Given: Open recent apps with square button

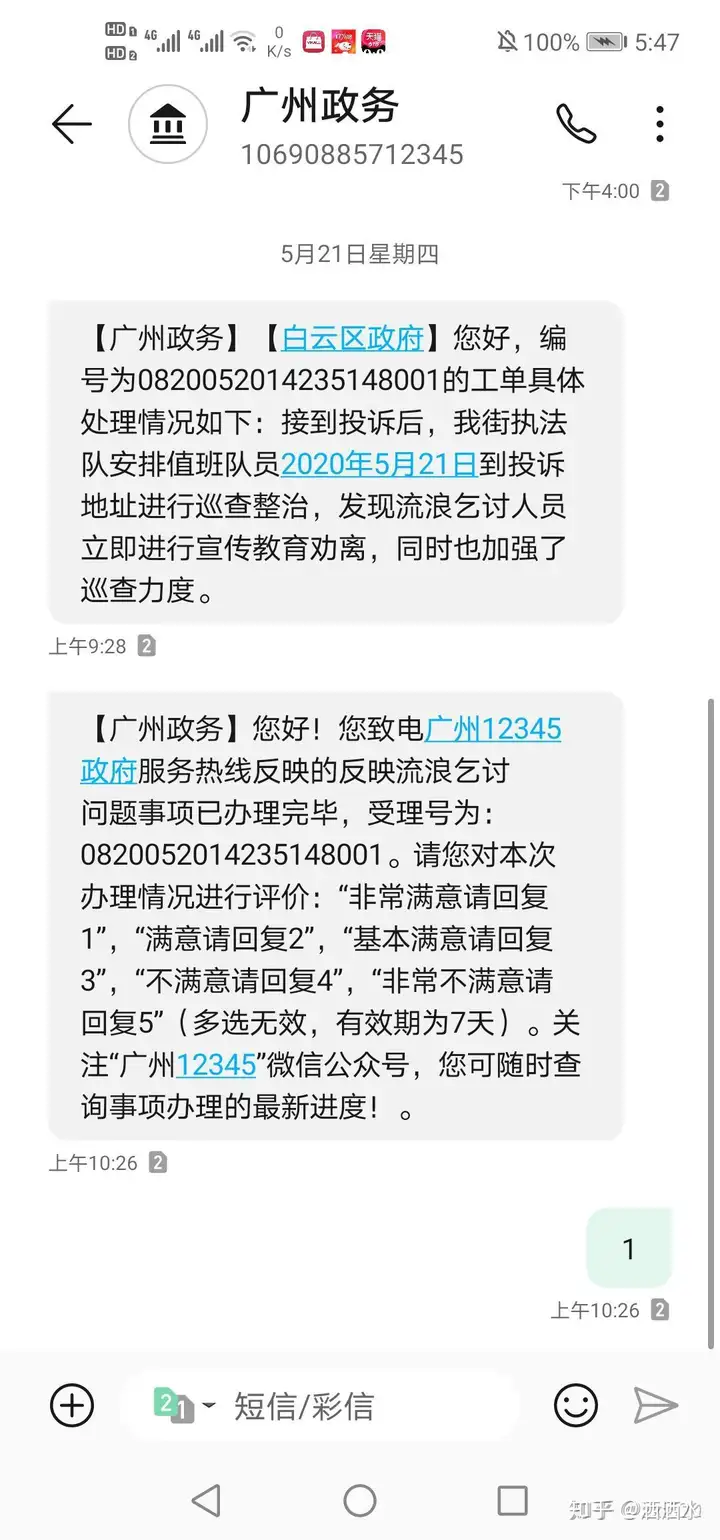Looking at the screenshot, I should (512, 1500).
